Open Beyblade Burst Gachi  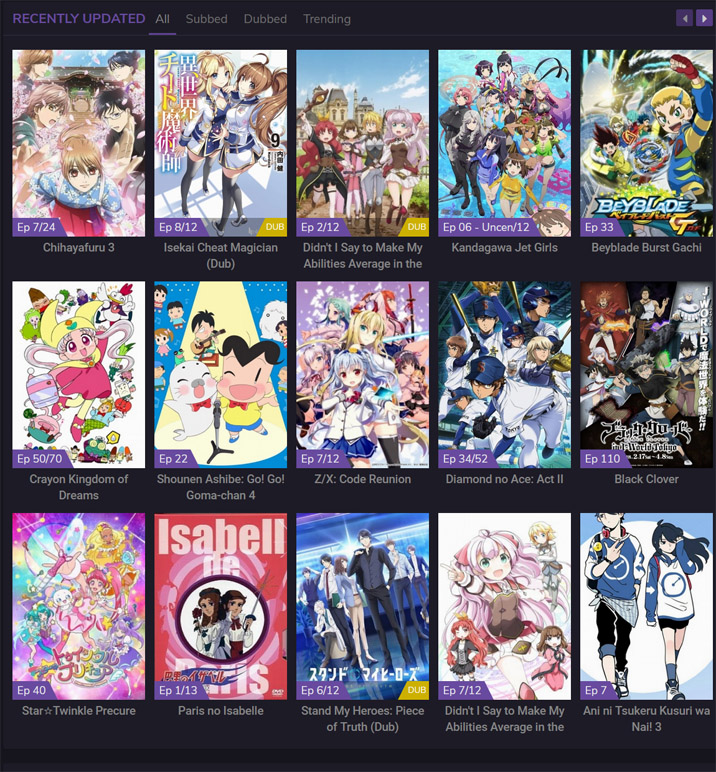point(646,143)
